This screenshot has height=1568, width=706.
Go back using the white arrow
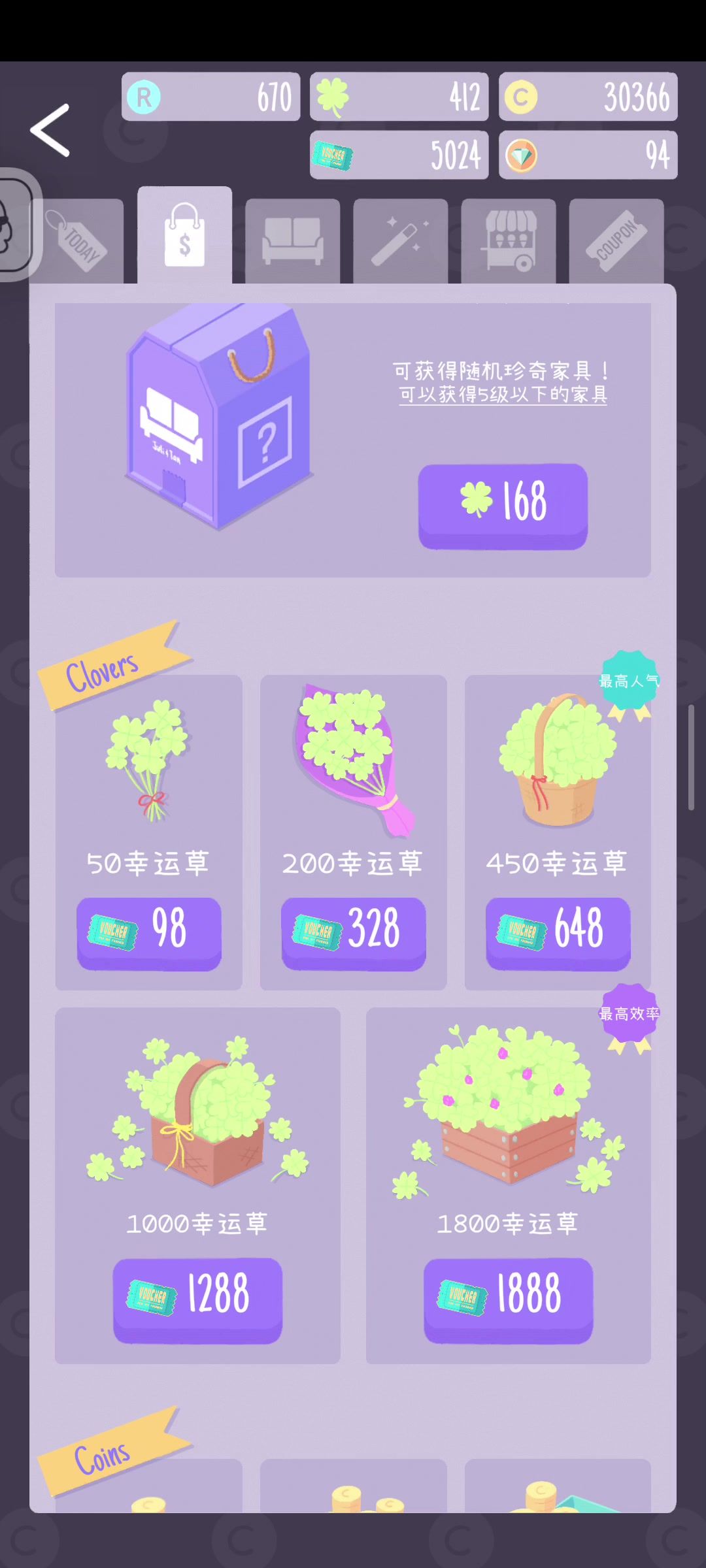coord(50,130)
